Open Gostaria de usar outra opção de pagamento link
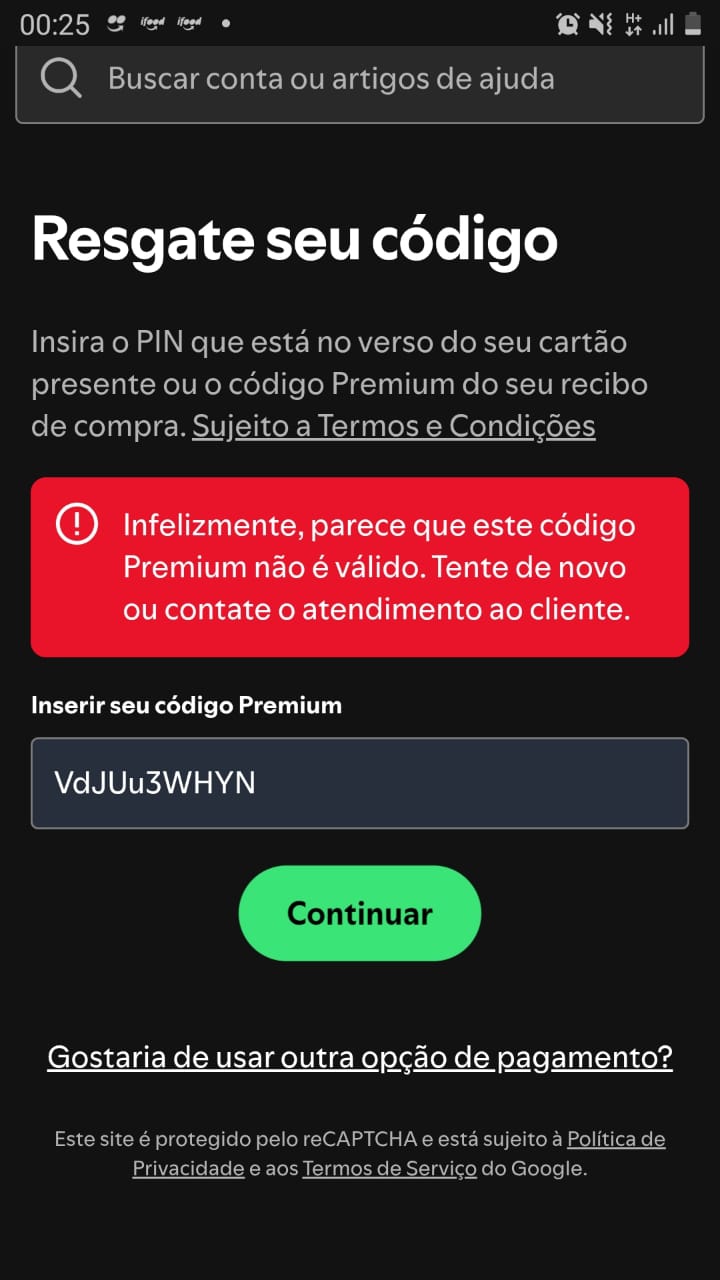 click(x=360, y=1058)
